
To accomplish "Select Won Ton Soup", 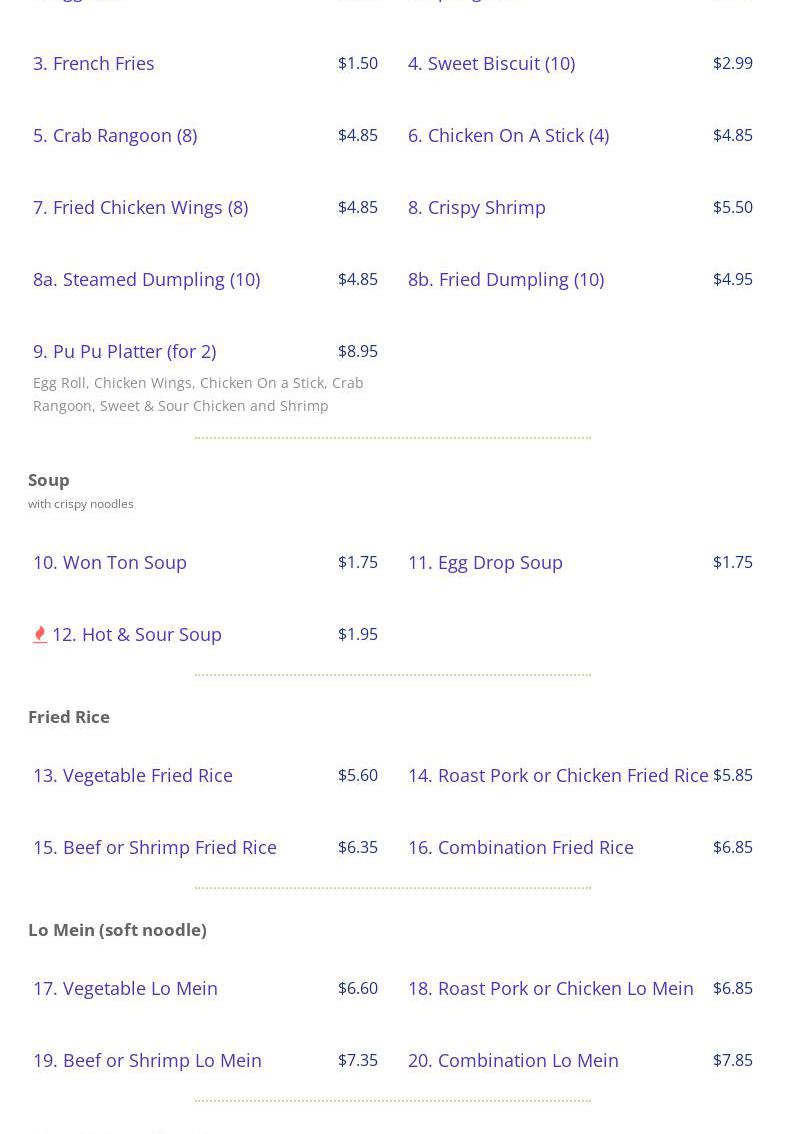I will coord(110,562).
